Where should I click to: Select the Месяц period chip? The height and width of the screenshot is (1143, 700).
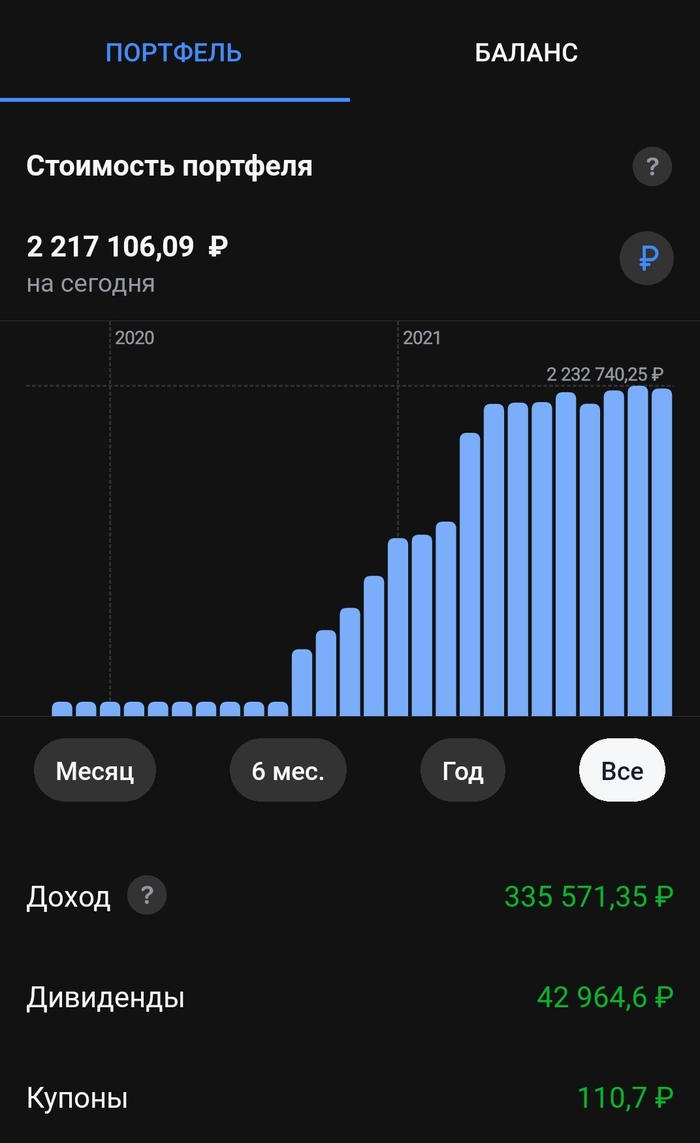tap(95, 771)
